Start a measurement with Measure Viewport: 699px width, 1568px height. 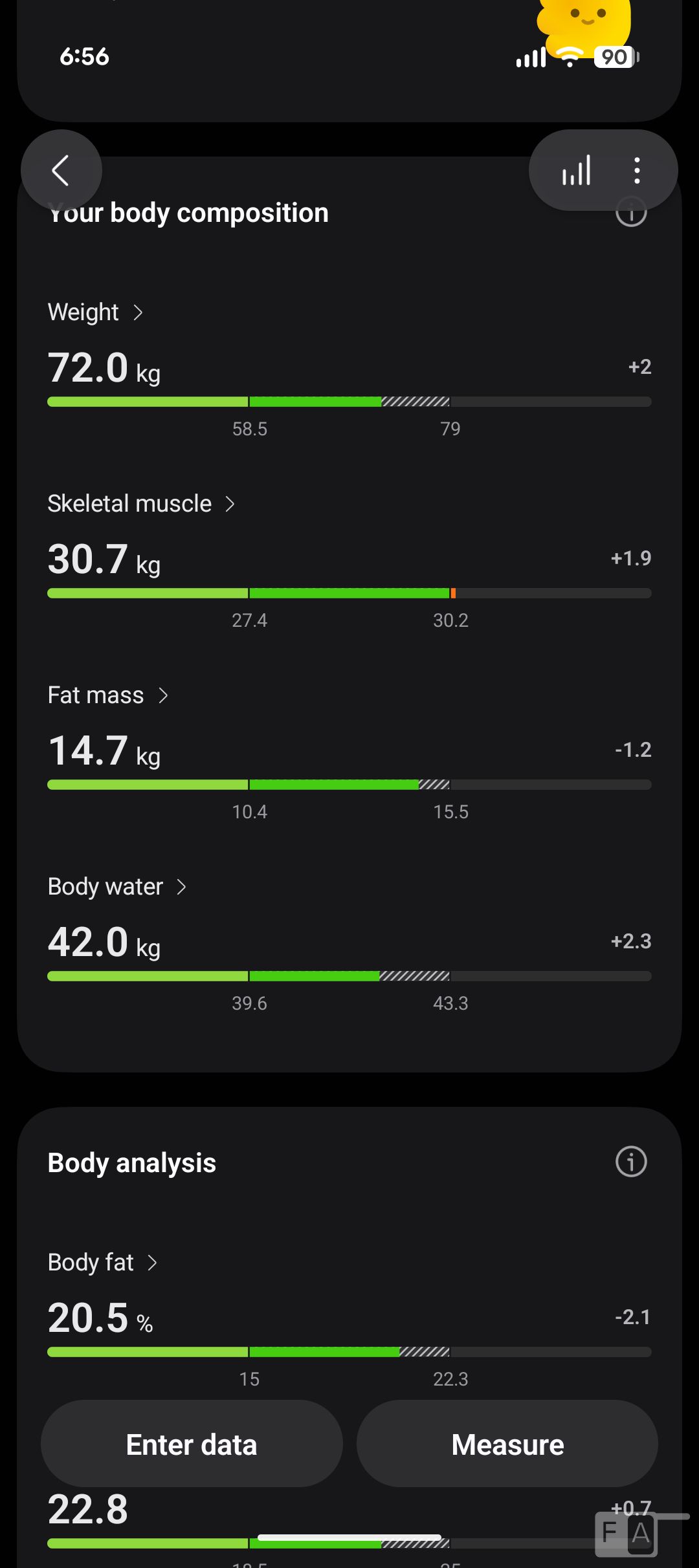507,1444
